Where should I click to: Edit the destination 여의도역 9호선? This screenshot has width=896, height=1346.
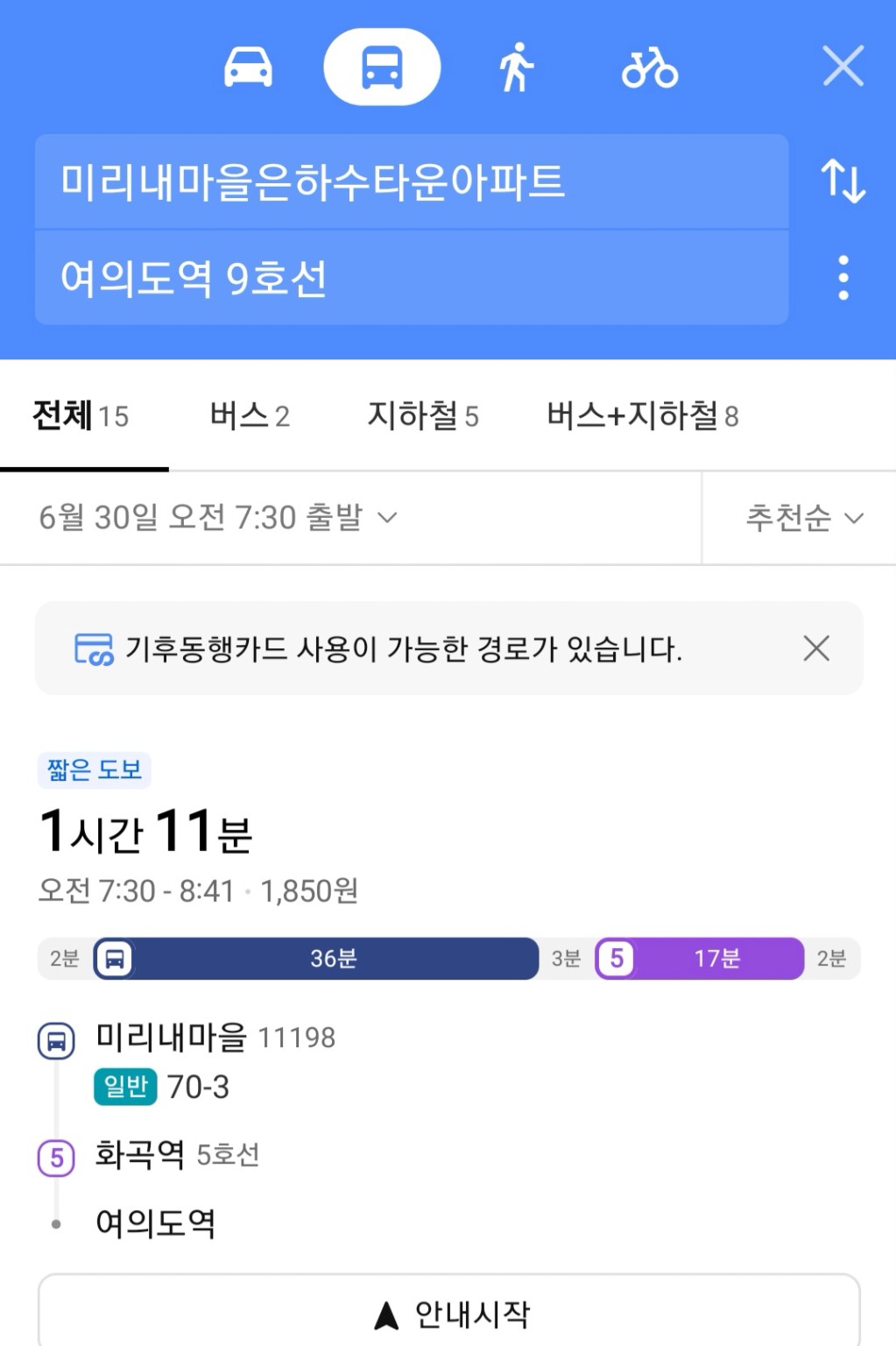click(412, 278)
